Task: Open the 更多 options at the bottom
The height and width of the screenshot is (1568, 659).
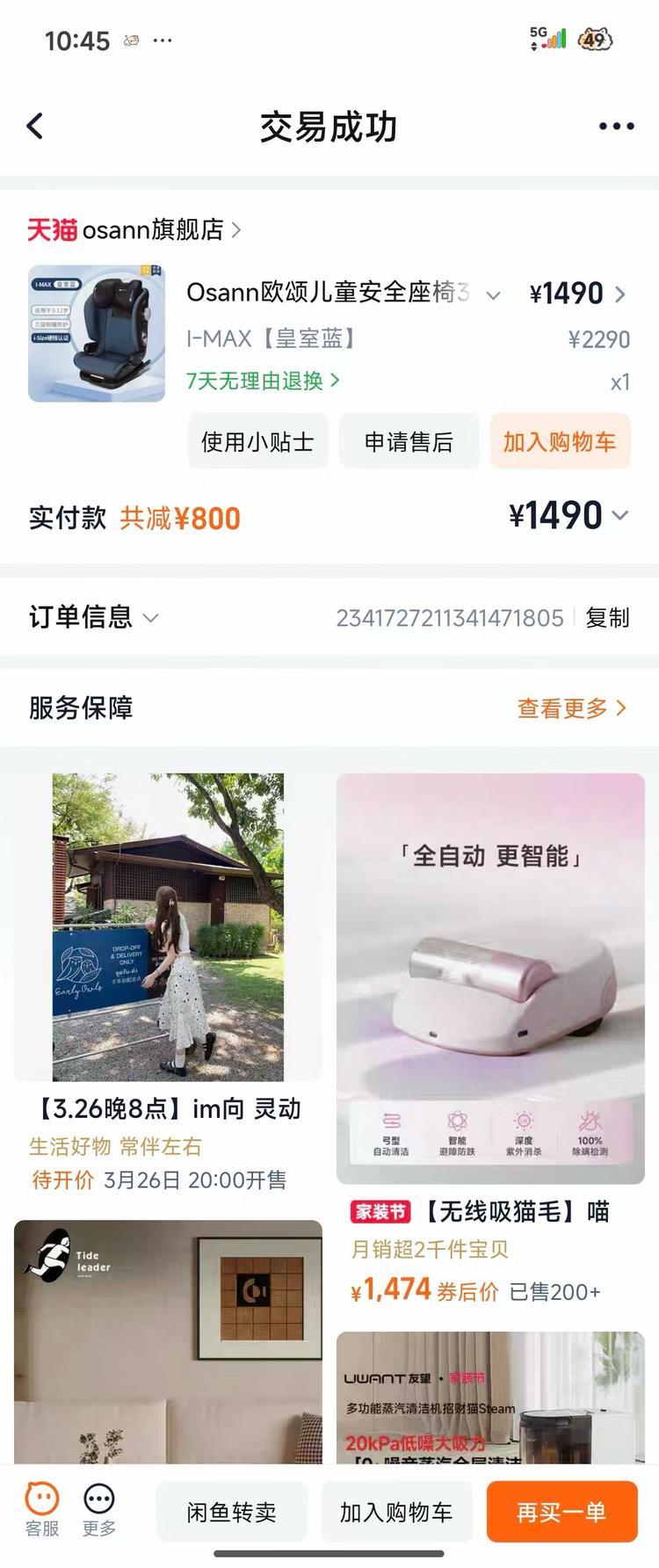Action: click(99, 1510)
